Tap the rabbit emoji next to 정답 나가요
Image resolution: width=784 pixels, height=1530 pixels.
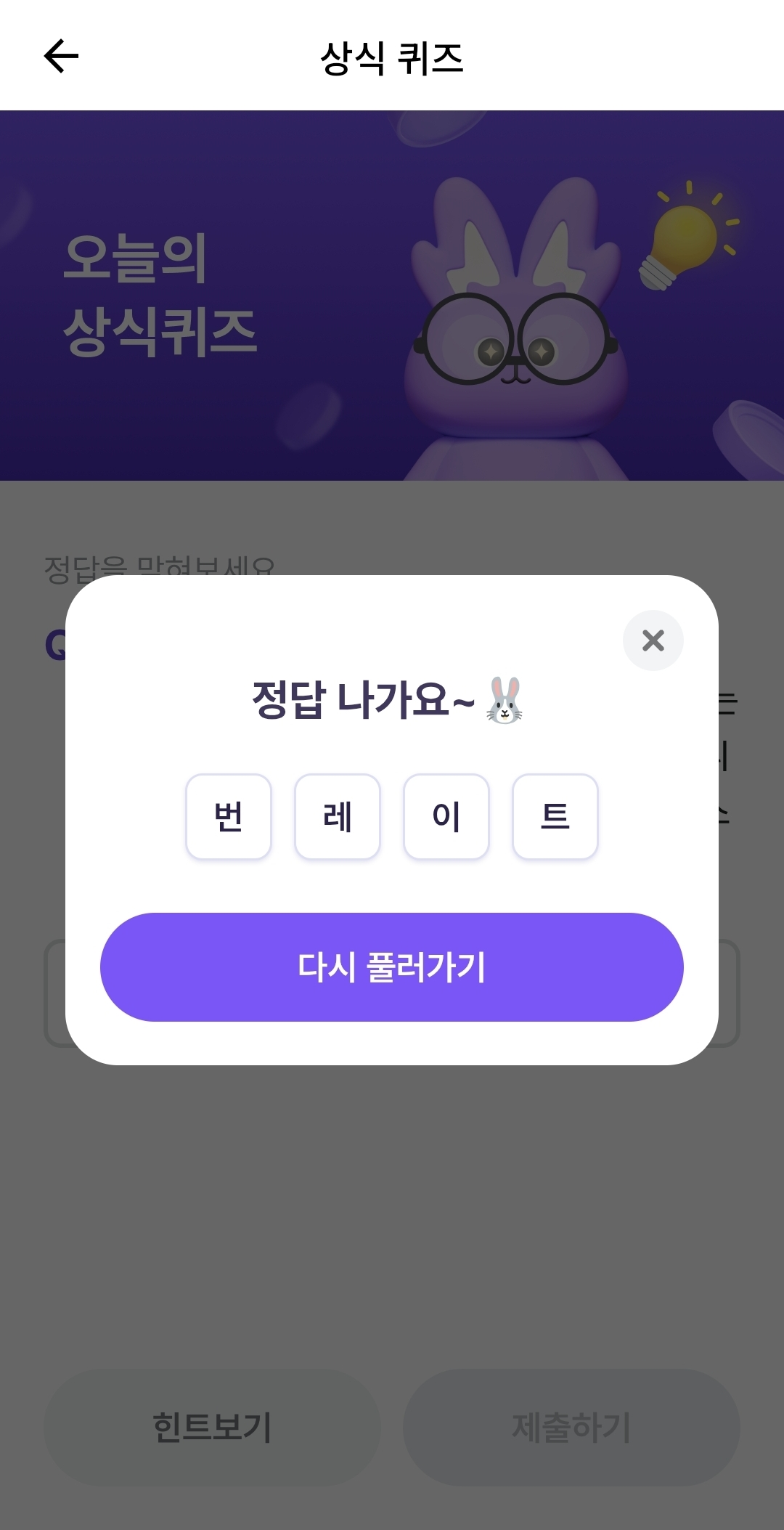(507, 700)
